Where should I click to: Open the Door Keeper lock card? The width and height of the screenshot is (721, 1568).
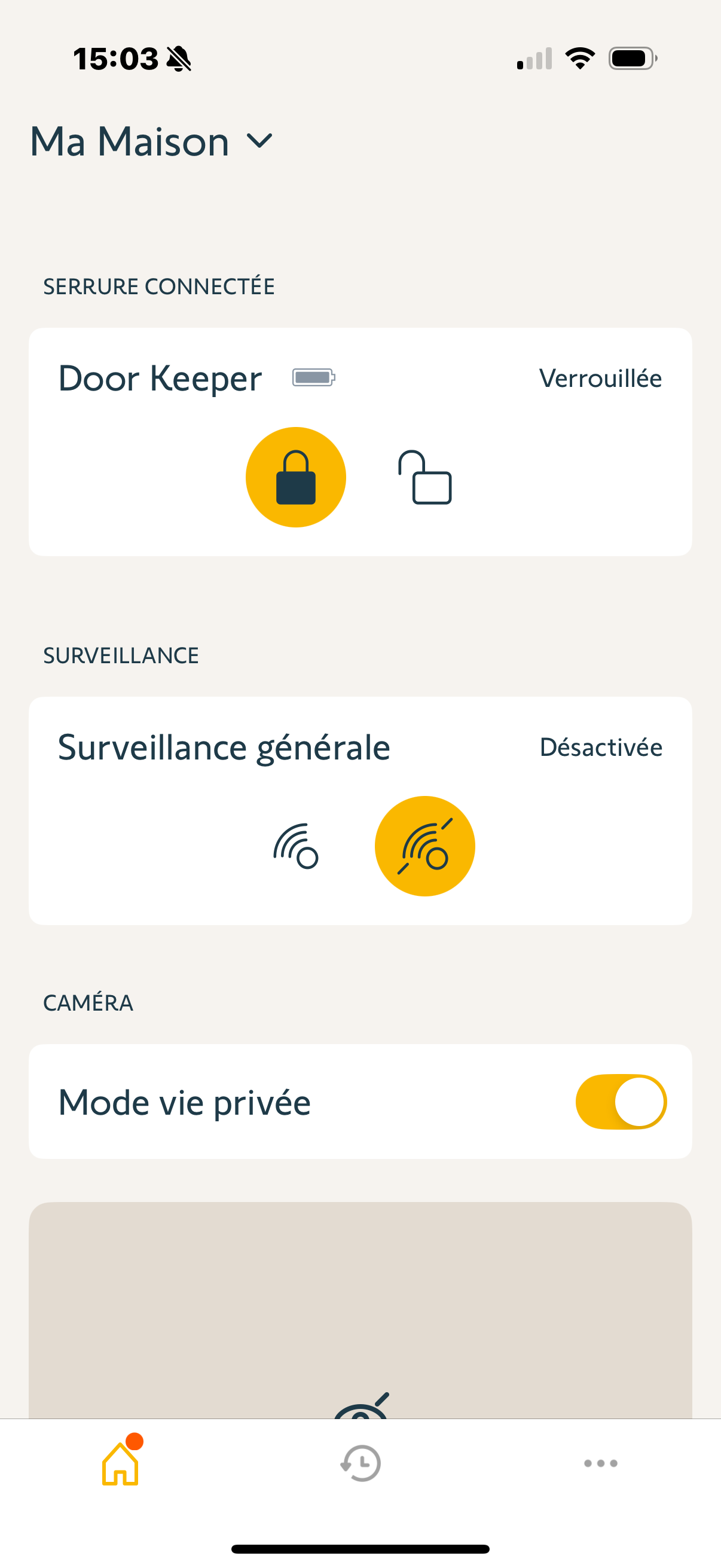160,379
